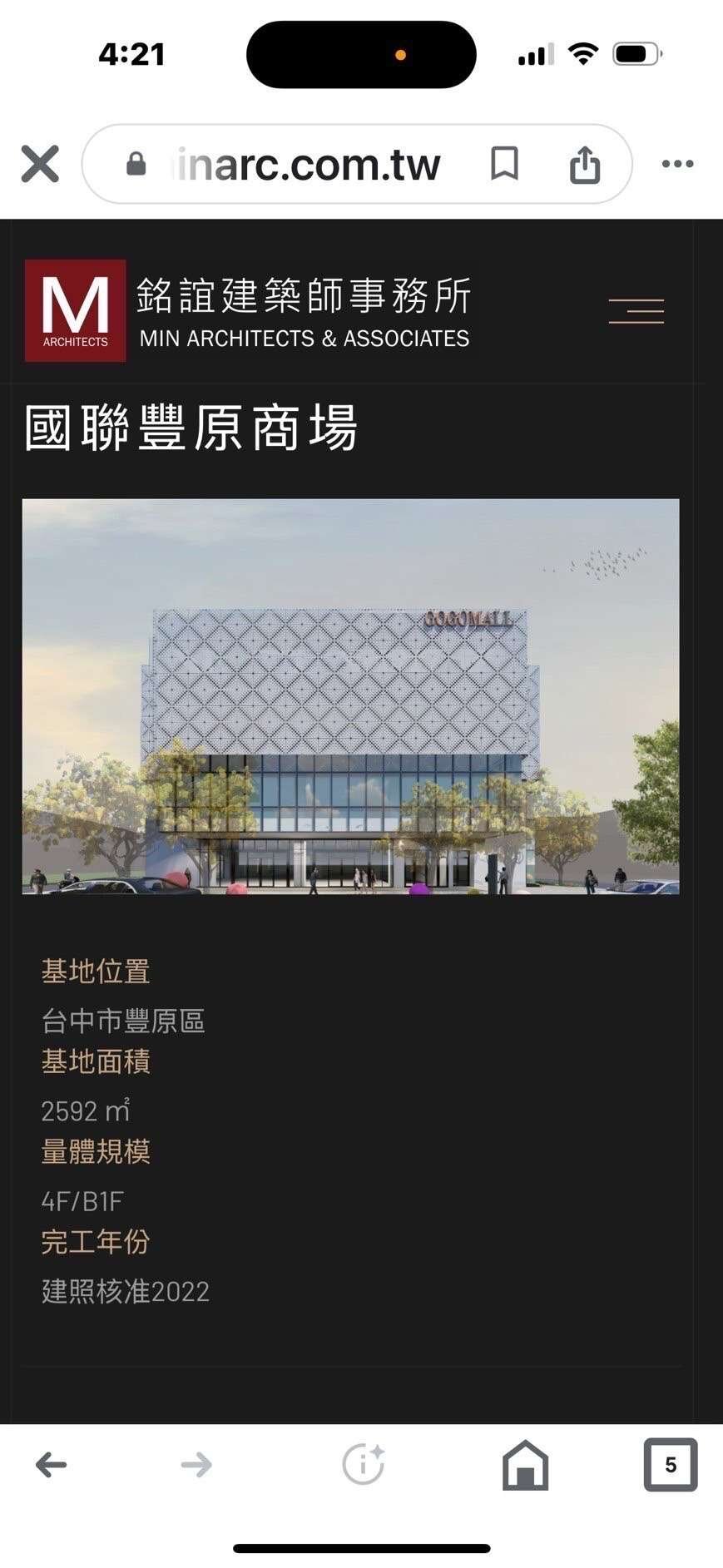The width and height of the screenshot is (723, 1568).
Task: Tap the inarc.com.tw address bar
Action: (306, 165)
